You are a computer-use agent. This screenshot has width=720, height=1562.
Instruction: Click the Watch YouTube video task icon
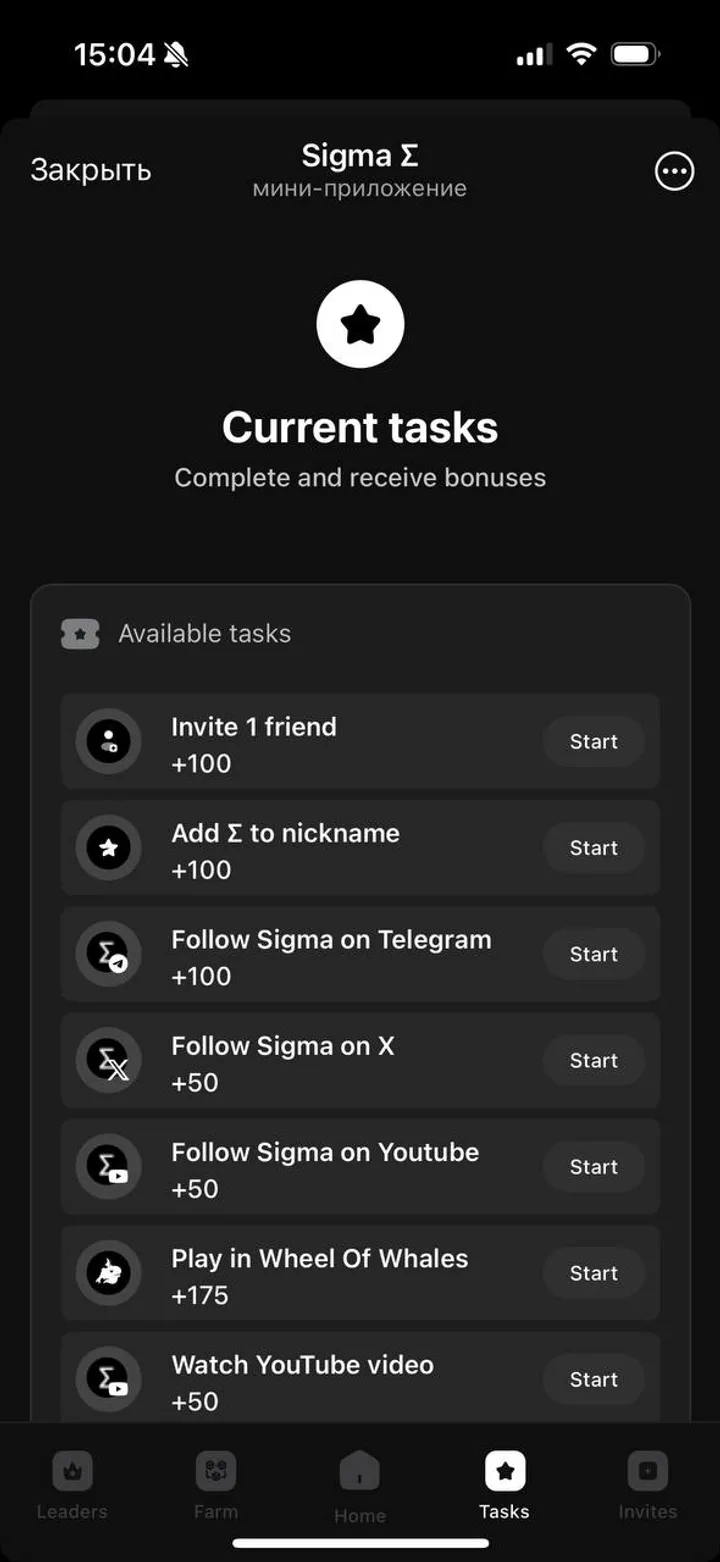click(x=108, y=1379)
